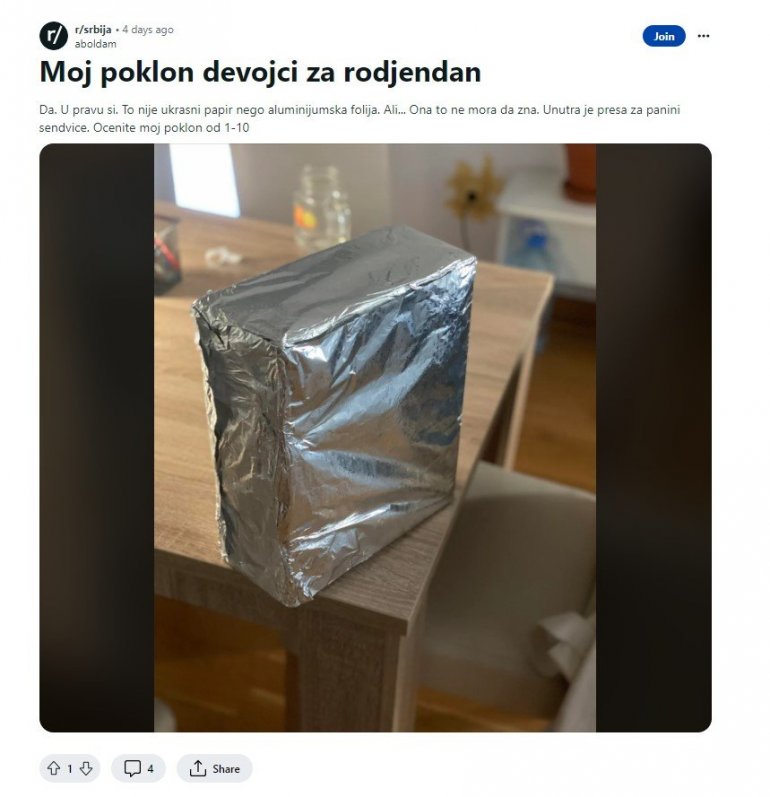Share this post
This screenshot has height=797, width=770.
click(x=215, y=768)
